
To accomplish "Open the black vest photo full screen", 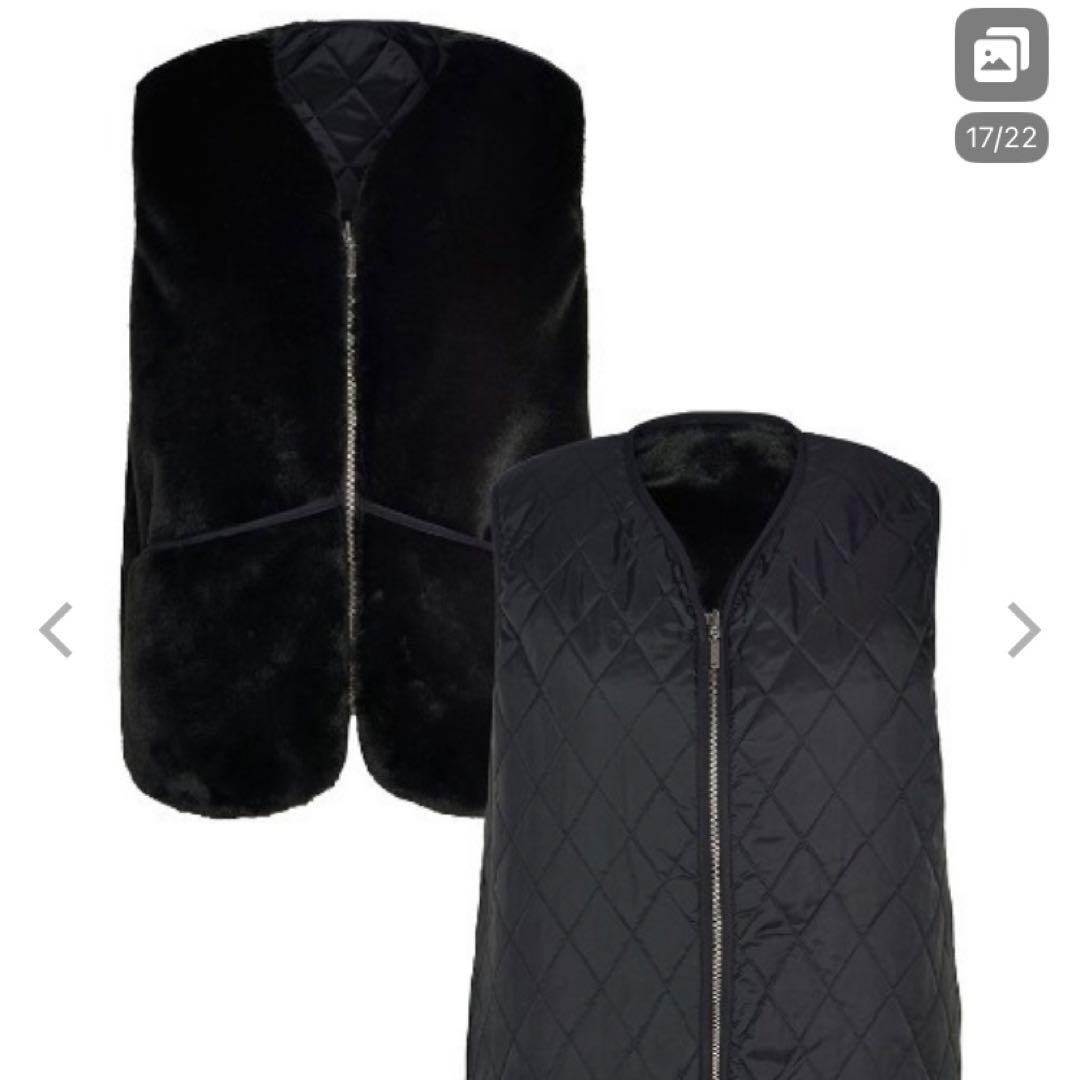I will click(x=540, y=560).
